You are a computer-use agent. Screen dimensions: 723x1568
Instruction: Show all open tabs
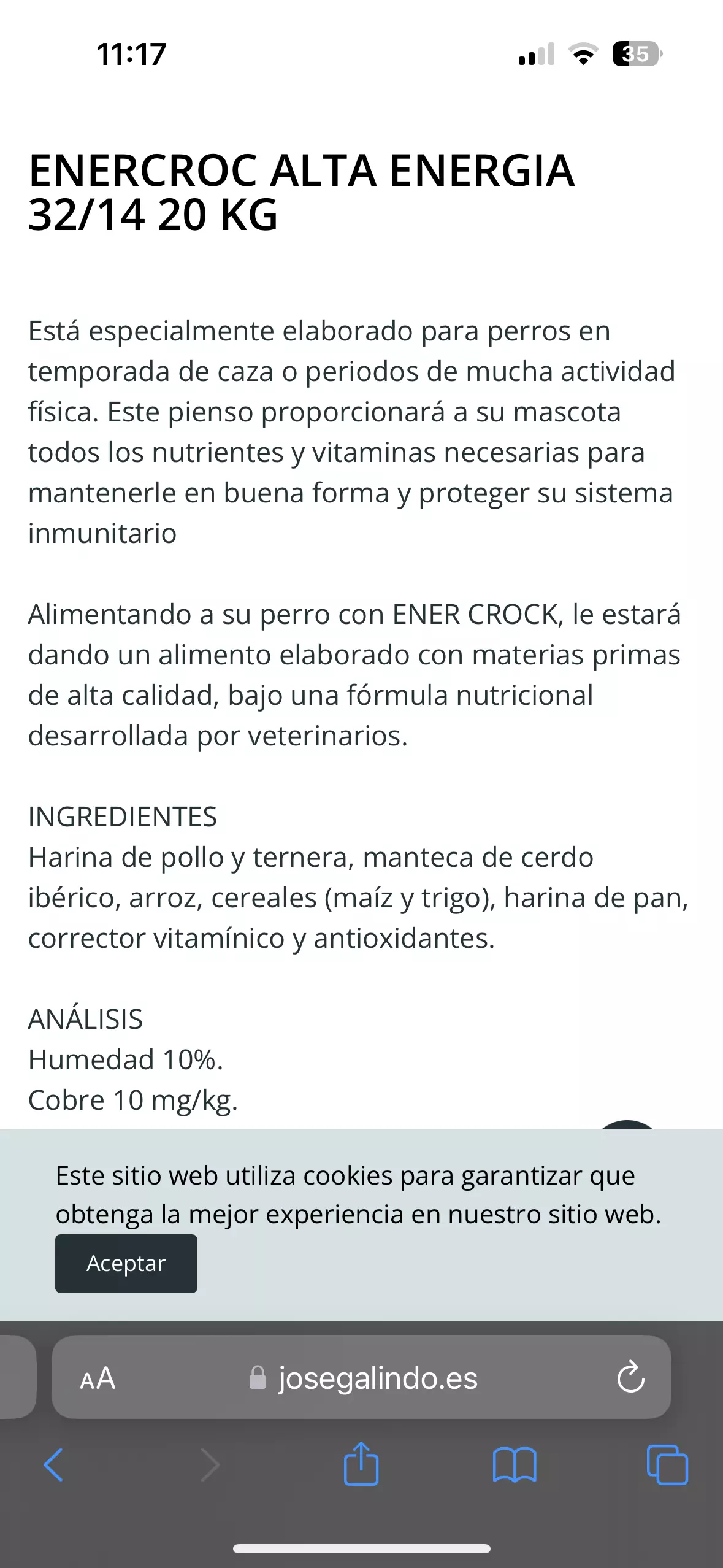(667, 1465)
